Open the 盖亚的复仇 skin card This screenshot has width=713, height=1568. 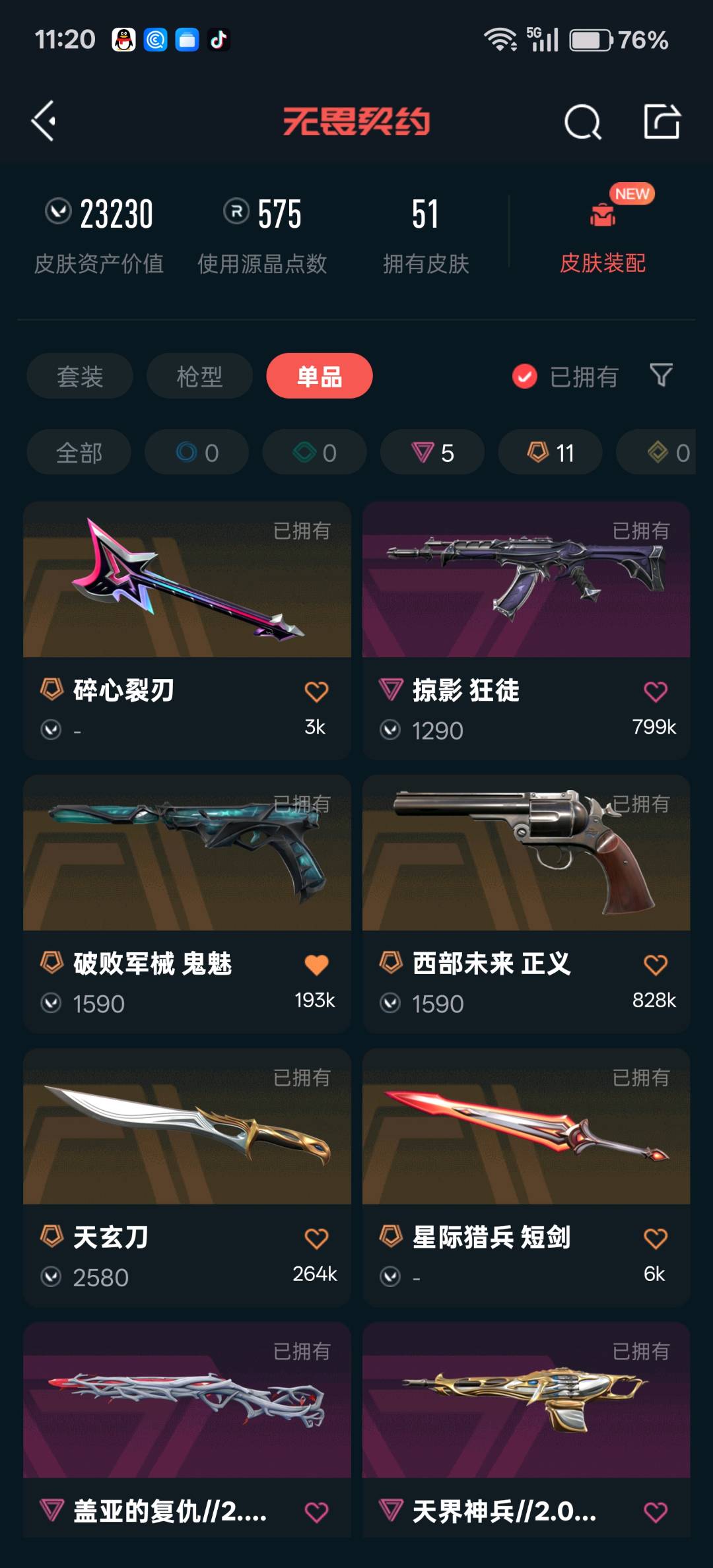point(187,1430)
